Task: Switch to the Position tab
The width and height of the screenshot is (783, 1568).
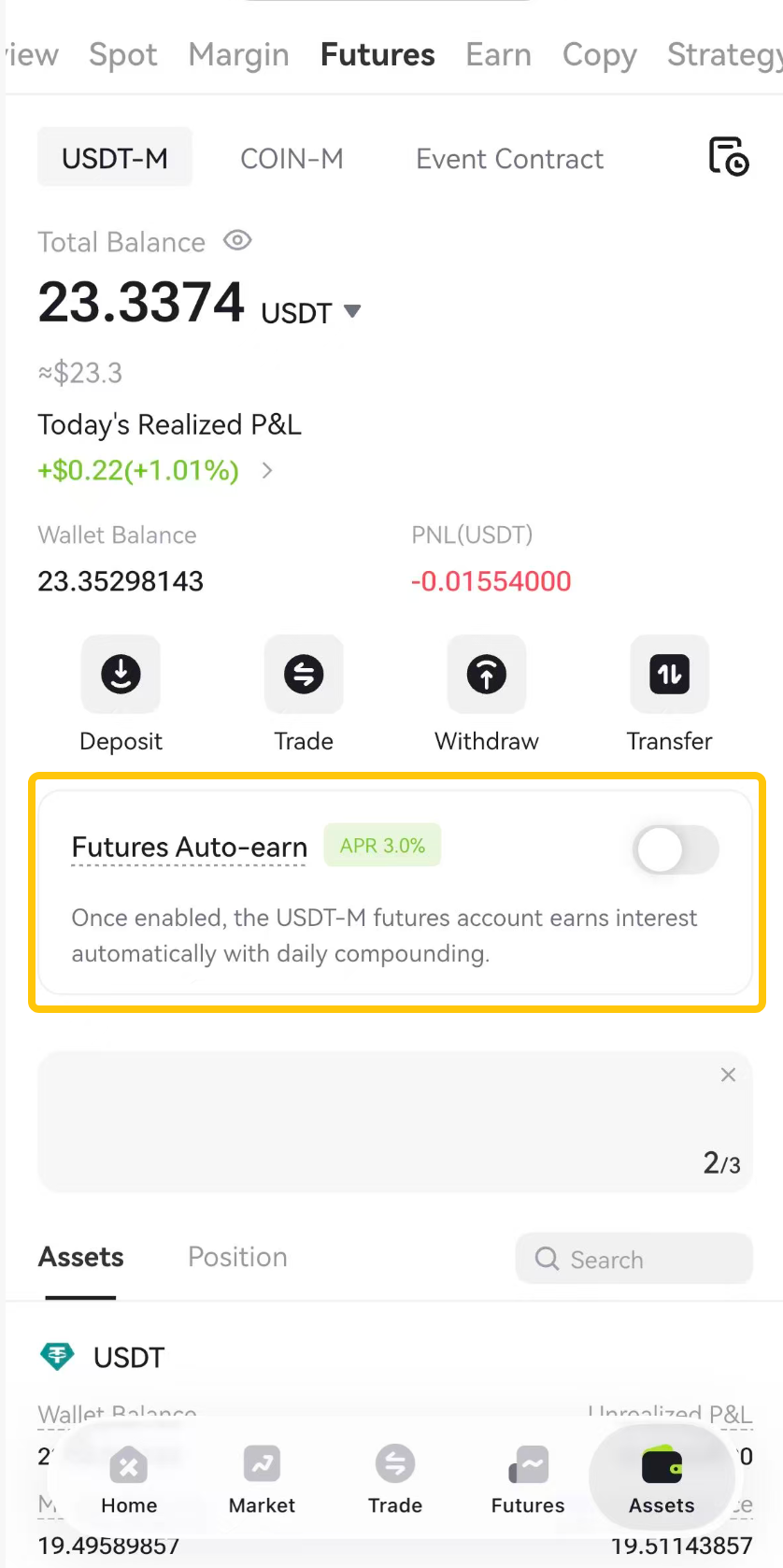Action: pyautogui.click(x=237, y=1257)
